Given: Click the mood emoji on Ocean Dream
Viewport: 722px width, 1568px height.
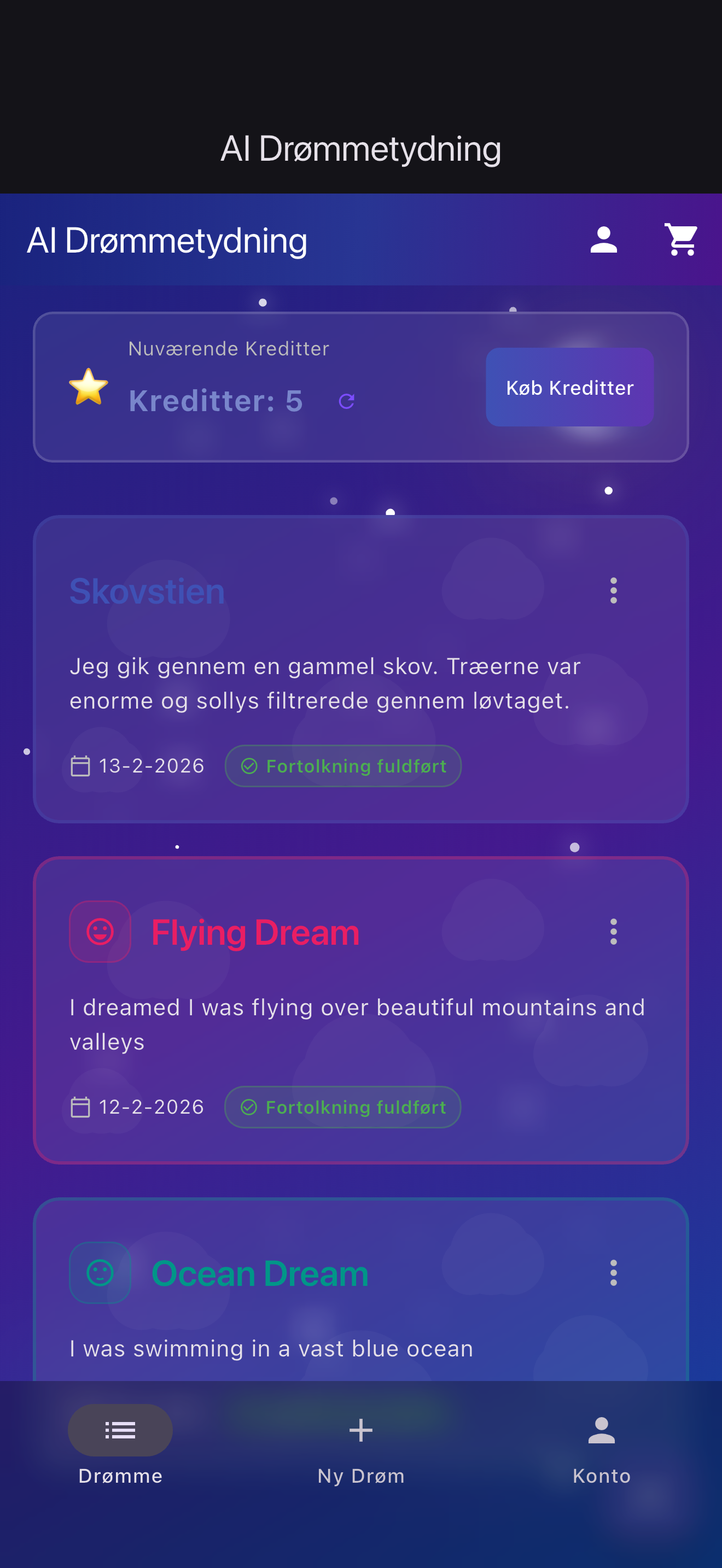Looking at the screenshot, I should (x=100, y=1273).
